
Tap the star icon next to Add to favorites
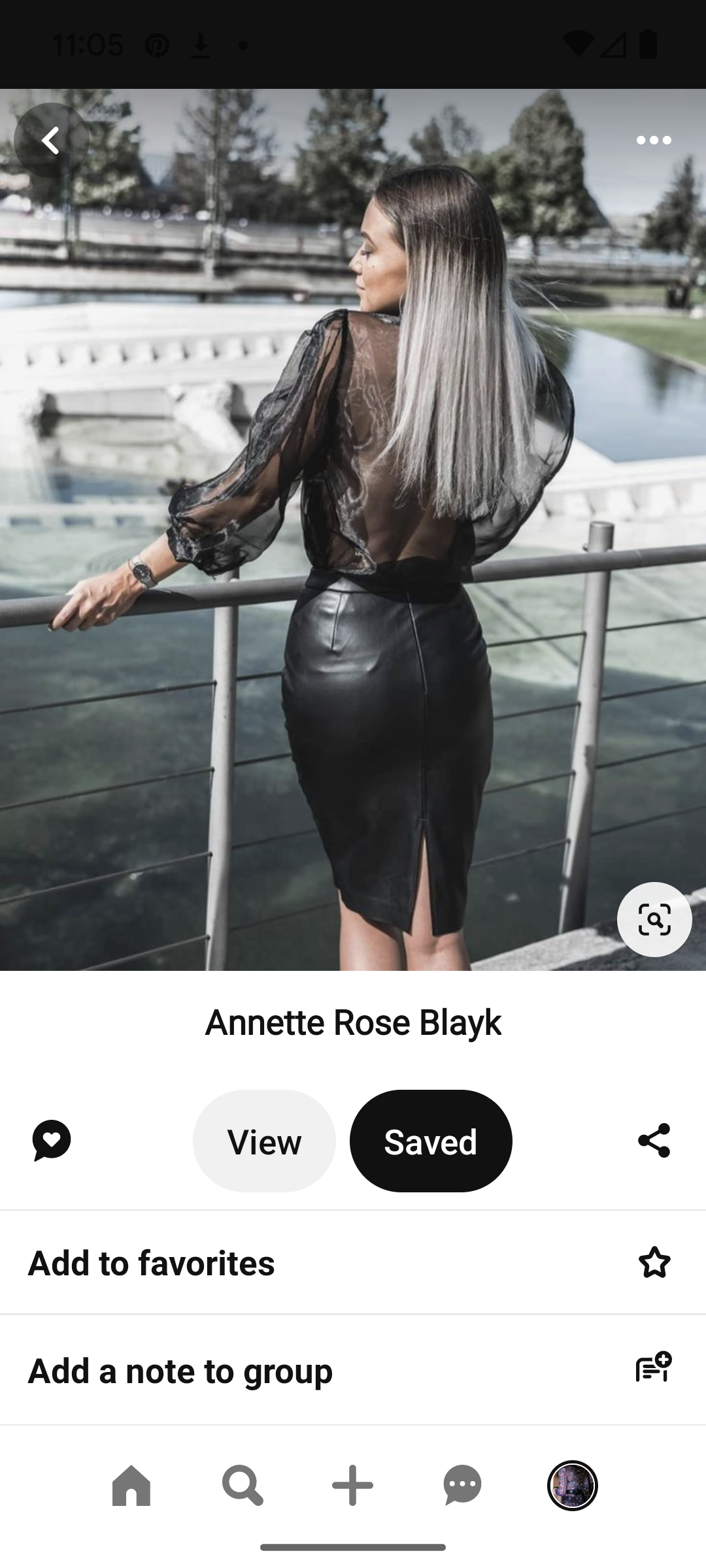[656, 1262]
